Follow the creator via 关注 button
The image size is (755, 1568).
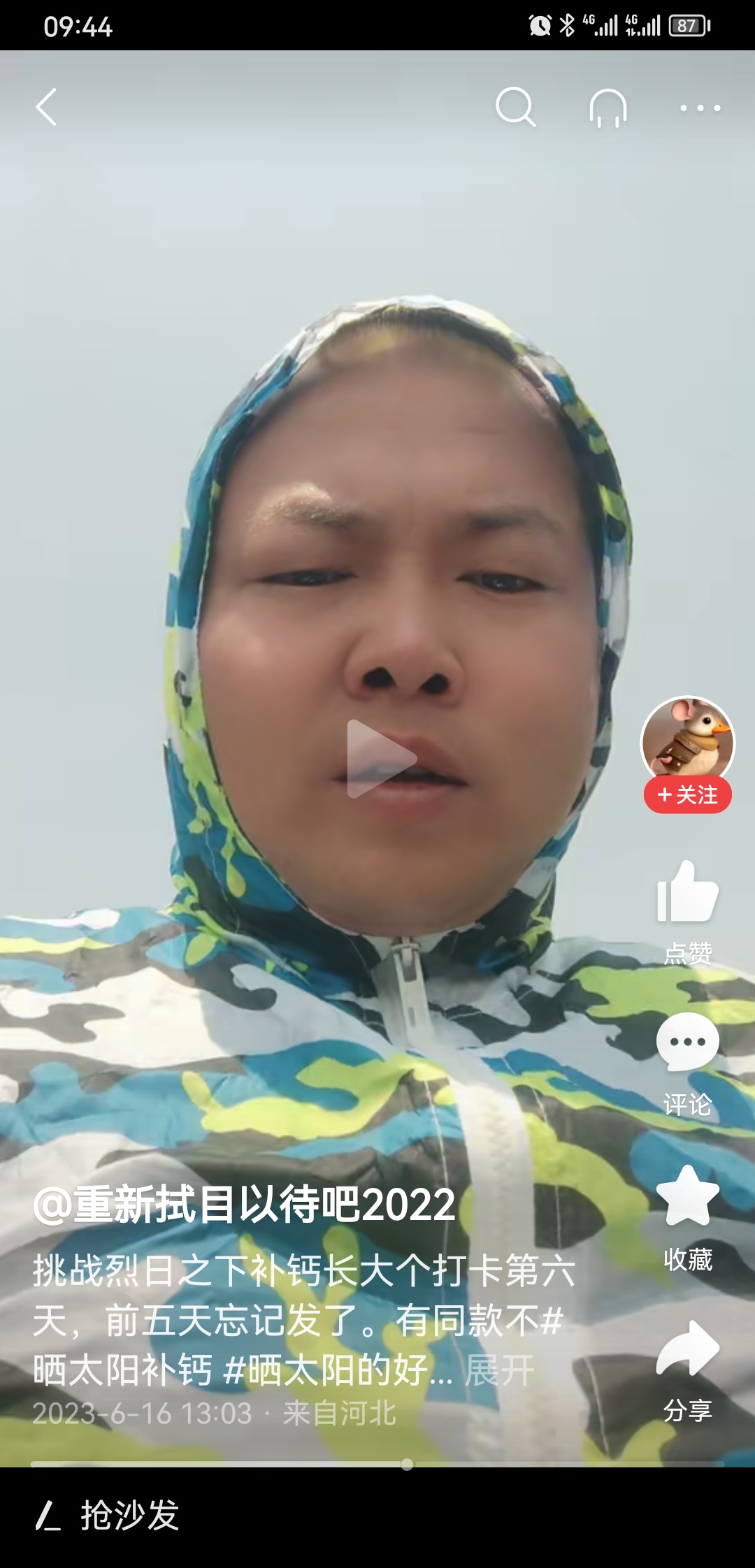[x=688, y=795]
